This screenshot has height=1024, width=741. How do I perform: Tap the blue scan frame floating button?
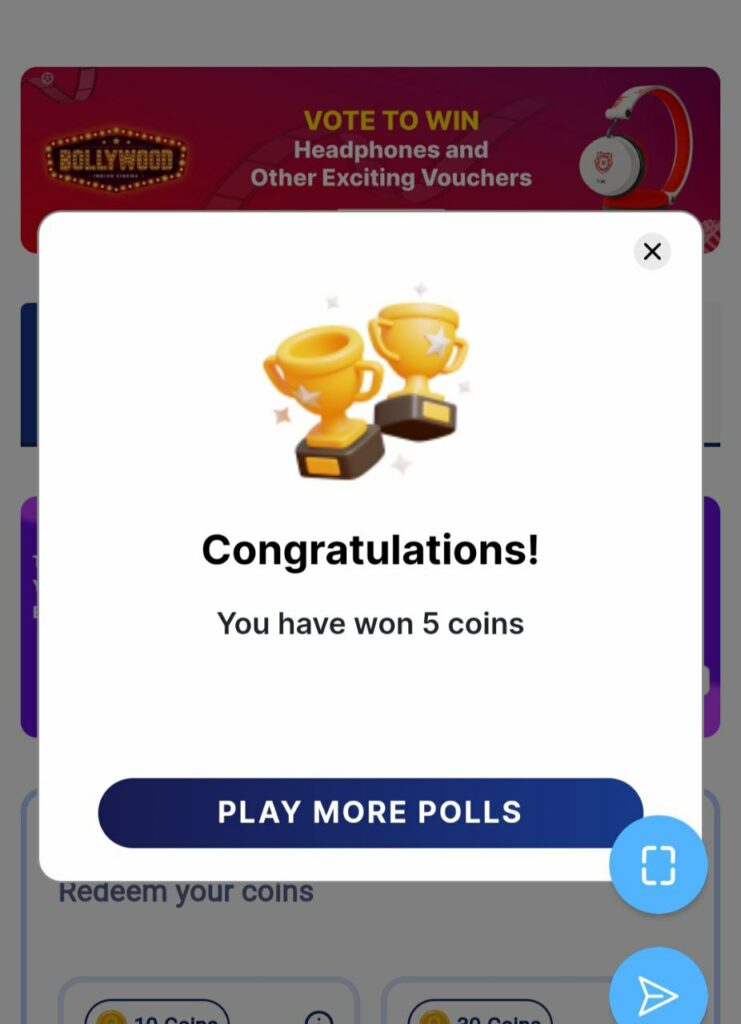658,865
